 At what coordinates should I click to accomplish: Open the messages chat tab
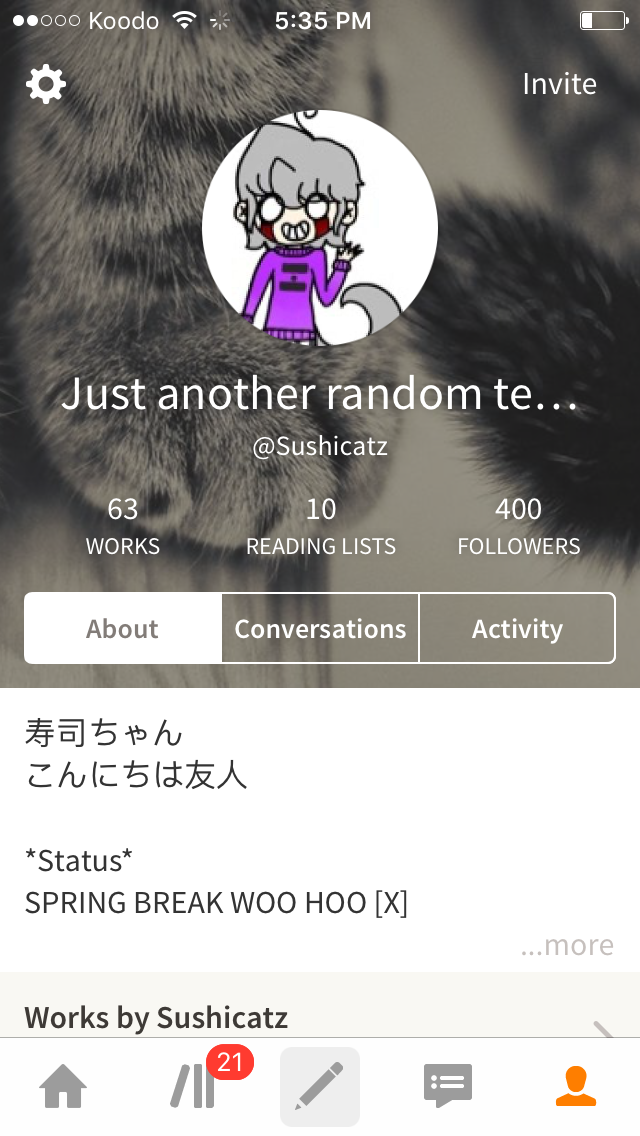click(448, 1086)
